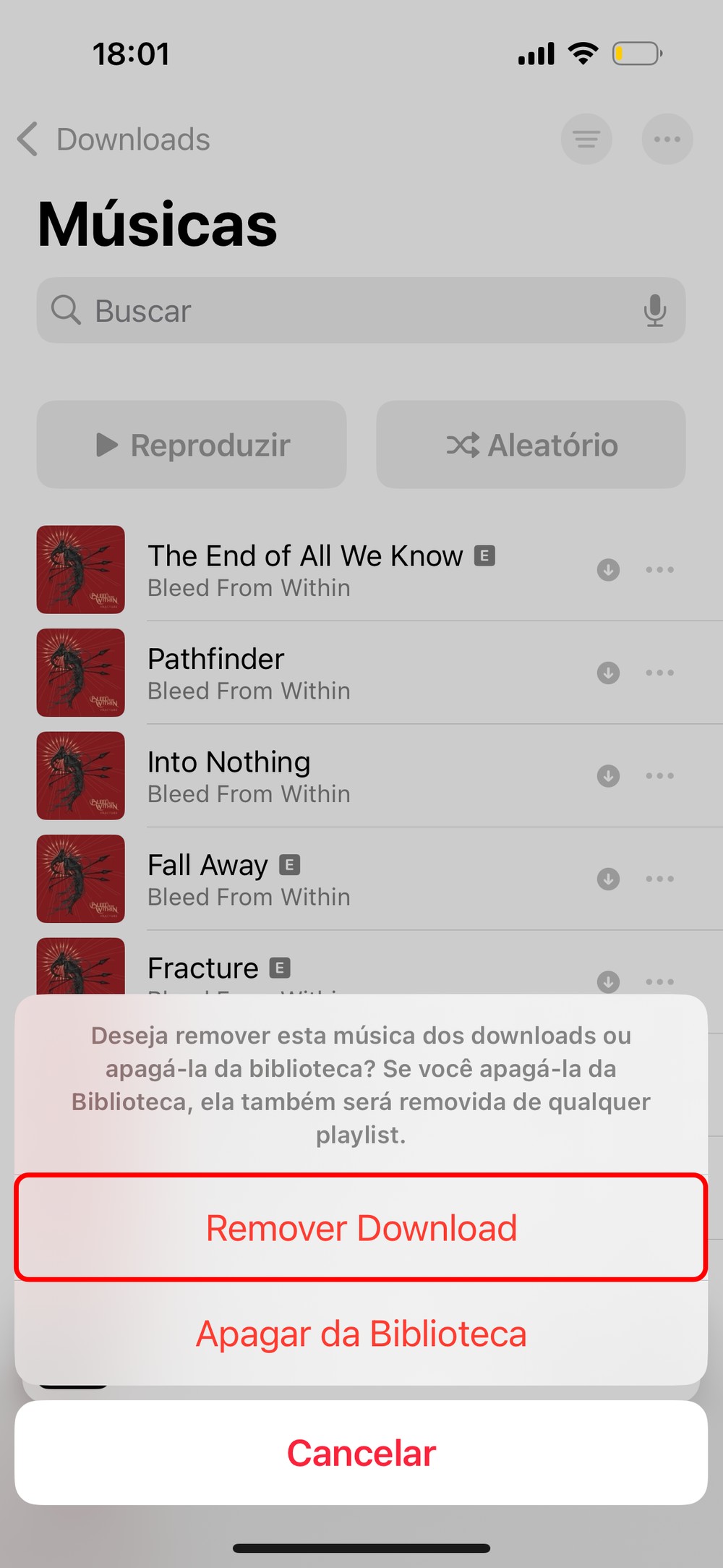The height and width of the screenshot is (1568, 723).
Task: Play The End of All We Know
Action: click(304, 570)
